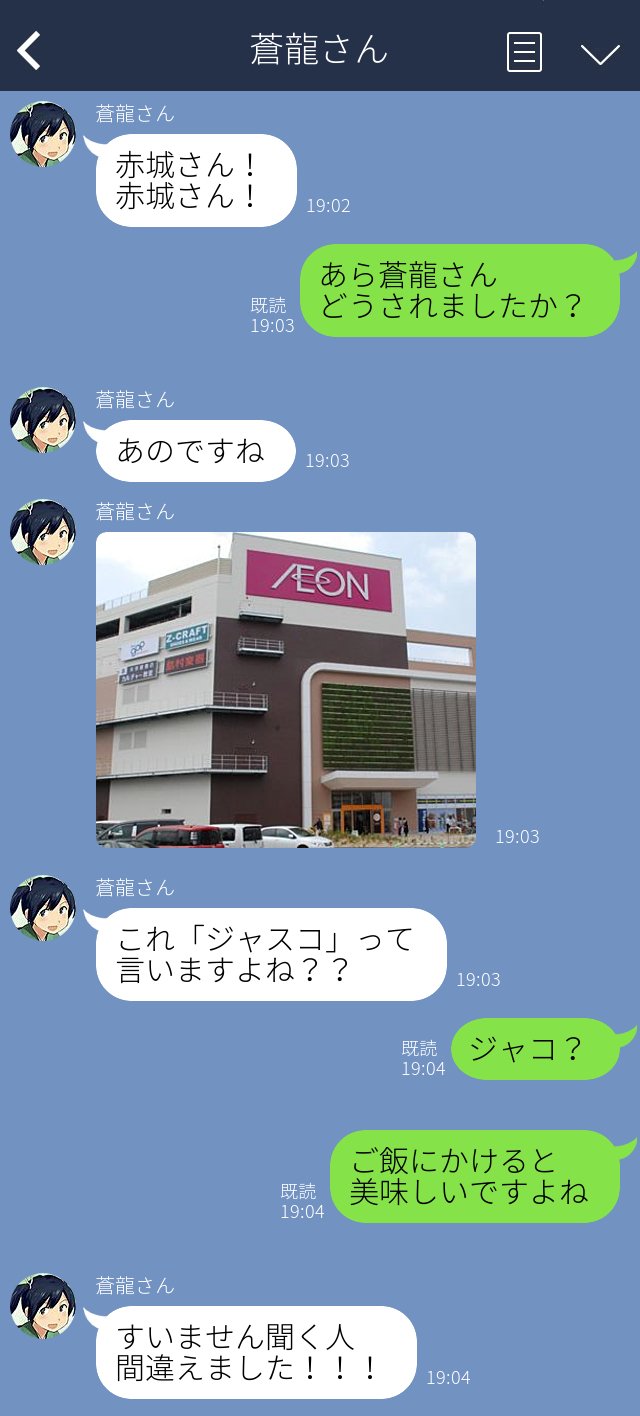This screenshot has height=1416, width=640.
Task: Open the AEON building photo
Action: 285,689
